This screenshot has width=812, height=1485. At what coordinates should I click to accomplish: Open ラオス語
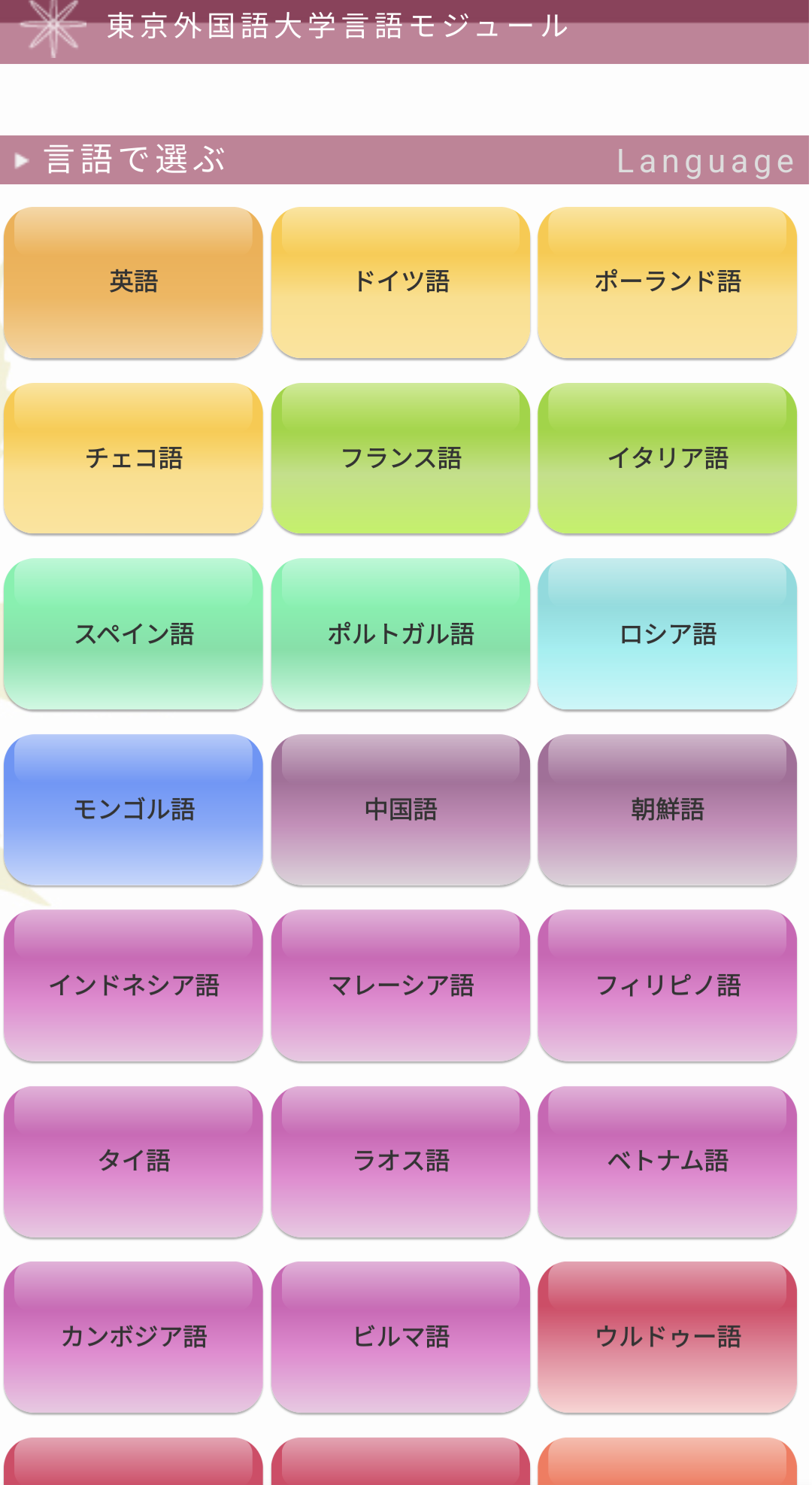(401, 1162)
